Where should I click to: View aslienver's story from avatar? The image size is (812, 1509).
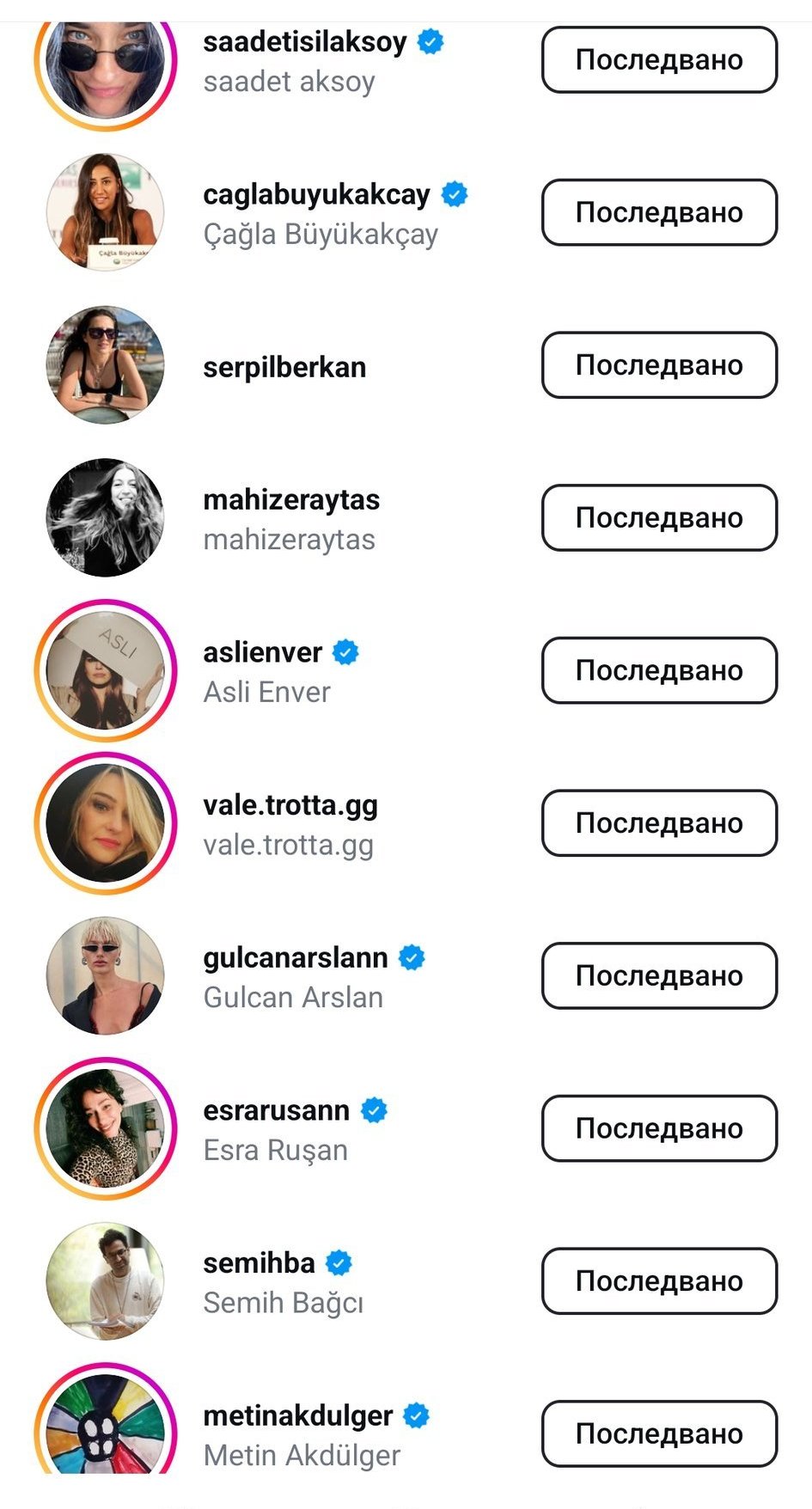[106, 670]
